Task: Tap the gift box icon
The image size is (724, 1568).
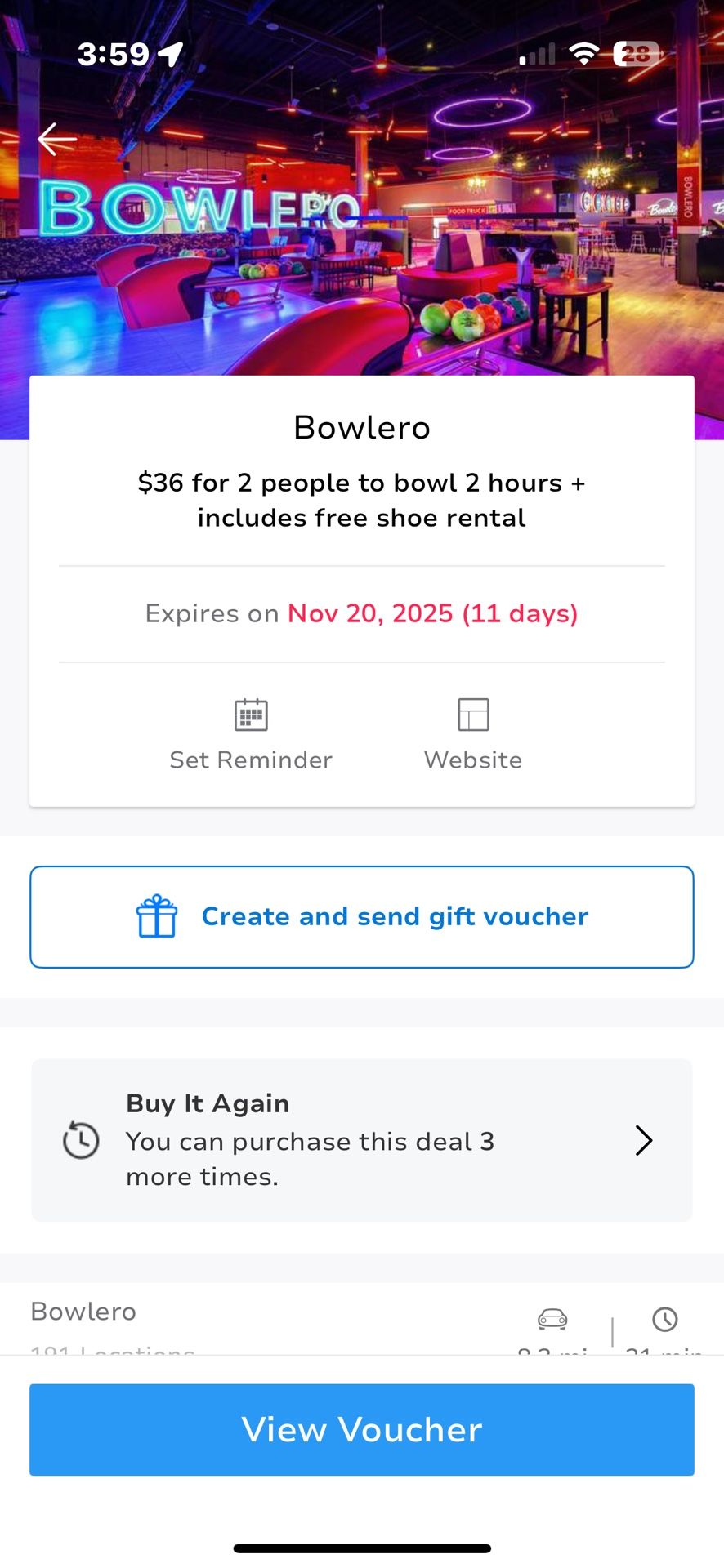Action: pos(156,916)
